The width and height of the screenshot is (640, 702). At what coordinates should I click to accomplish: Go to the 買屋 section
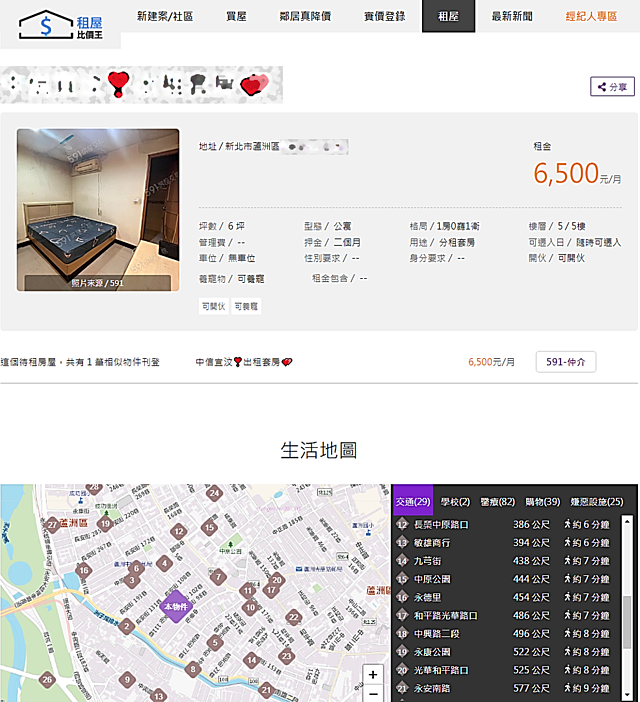pyautogui.click(x=236, y=16)
